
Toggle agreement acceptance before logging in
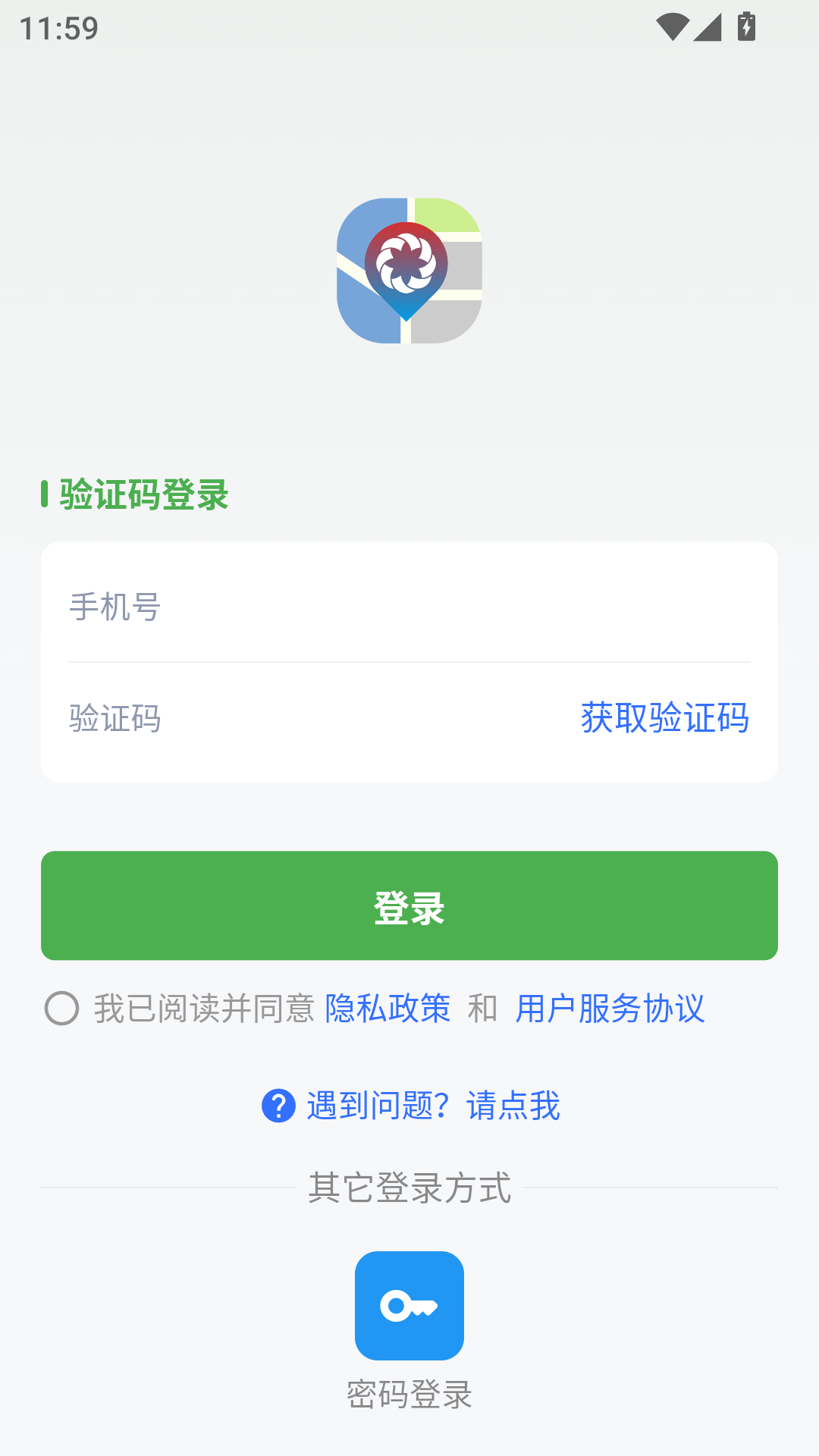61,1009
